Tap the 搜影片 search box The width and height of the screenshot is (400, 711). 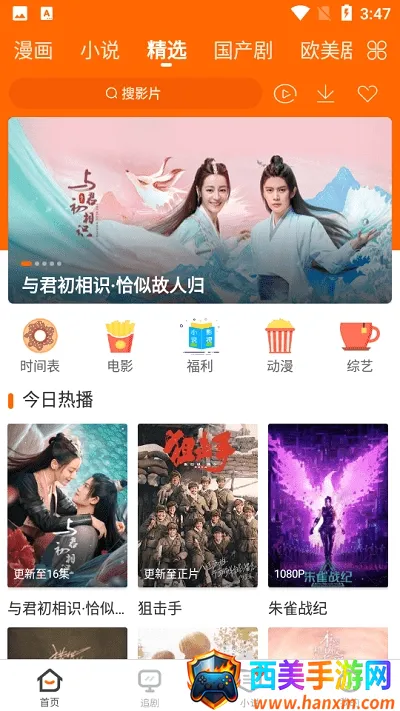pos(135,94)
